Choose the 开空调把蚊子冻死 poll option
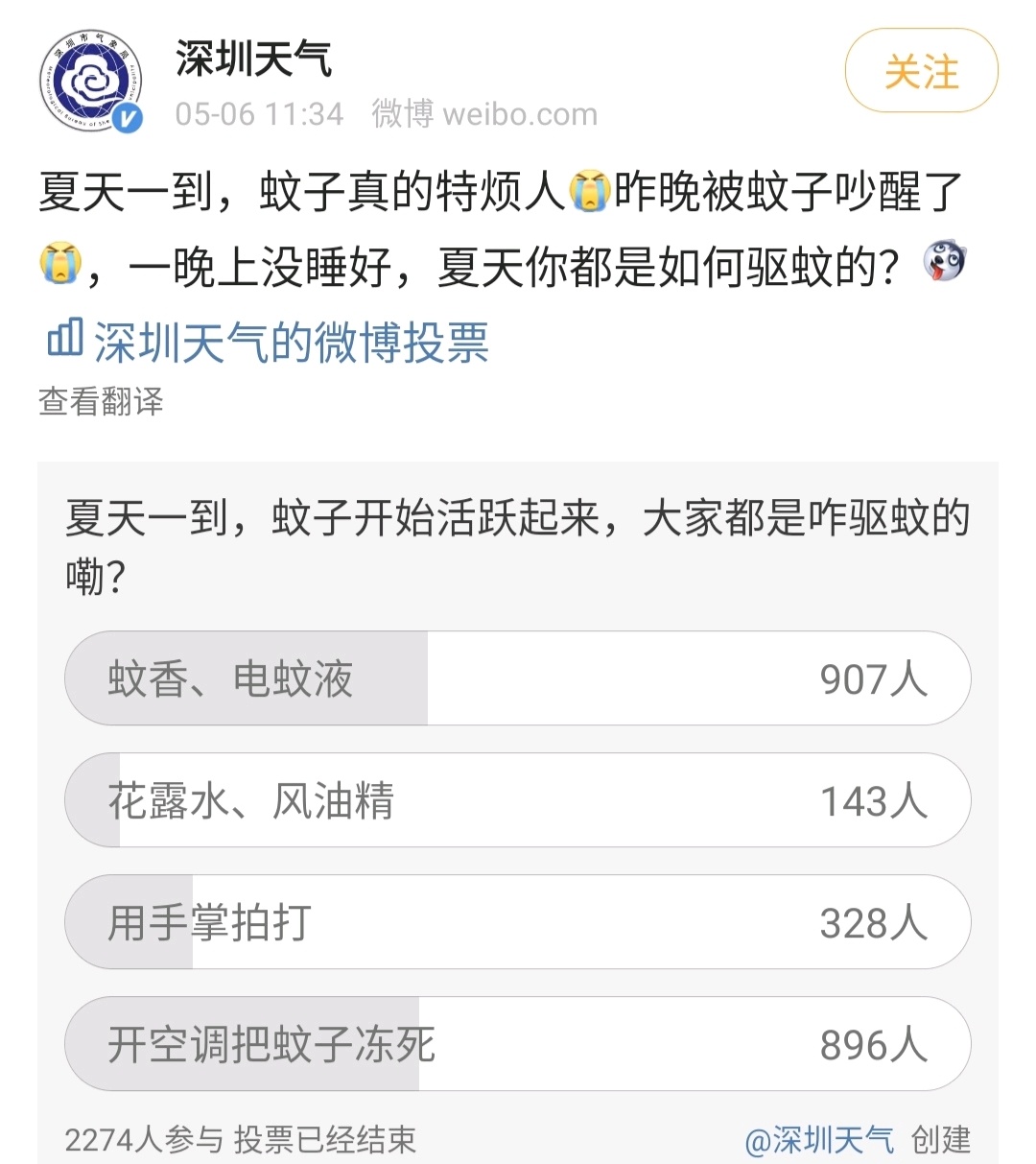 [x=517, y=1044]
